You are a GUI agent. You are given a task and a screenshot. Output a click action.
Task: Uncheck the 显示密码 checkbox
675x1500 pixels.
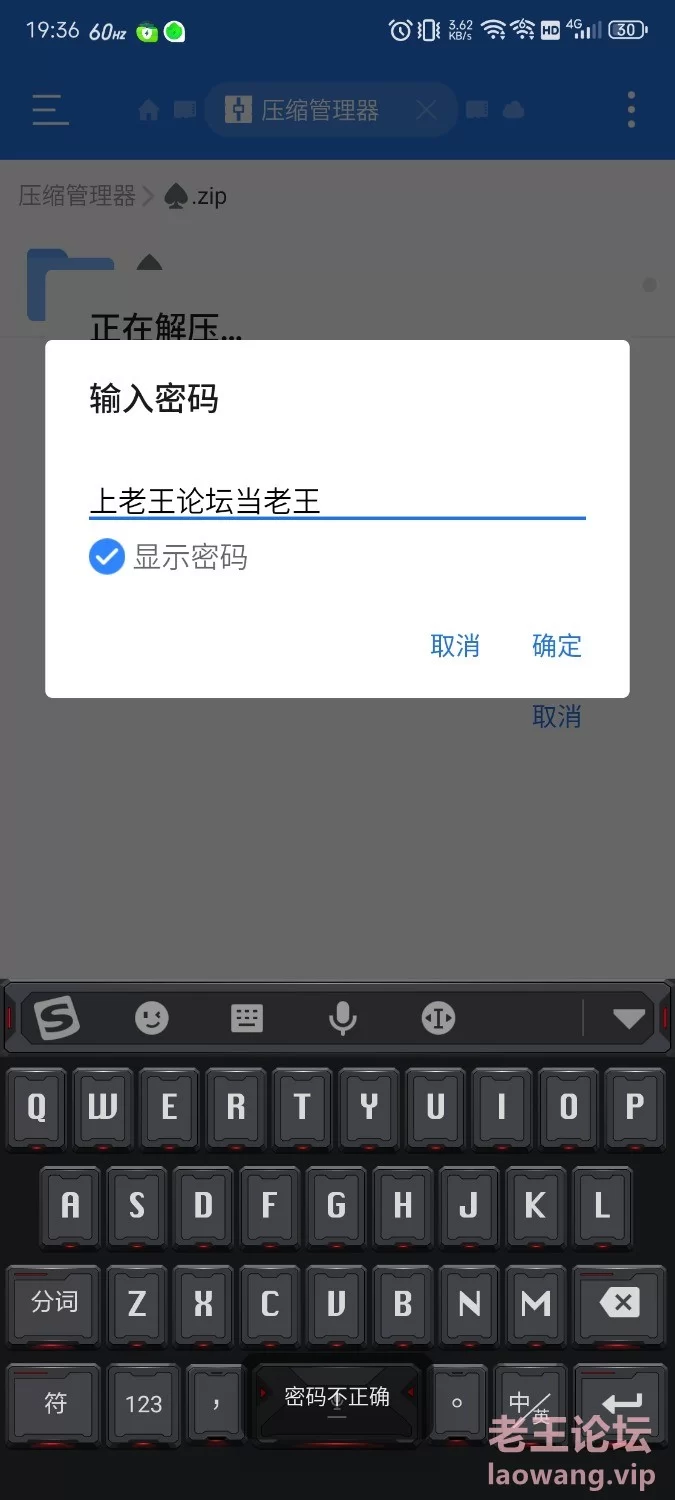point(106,557)
